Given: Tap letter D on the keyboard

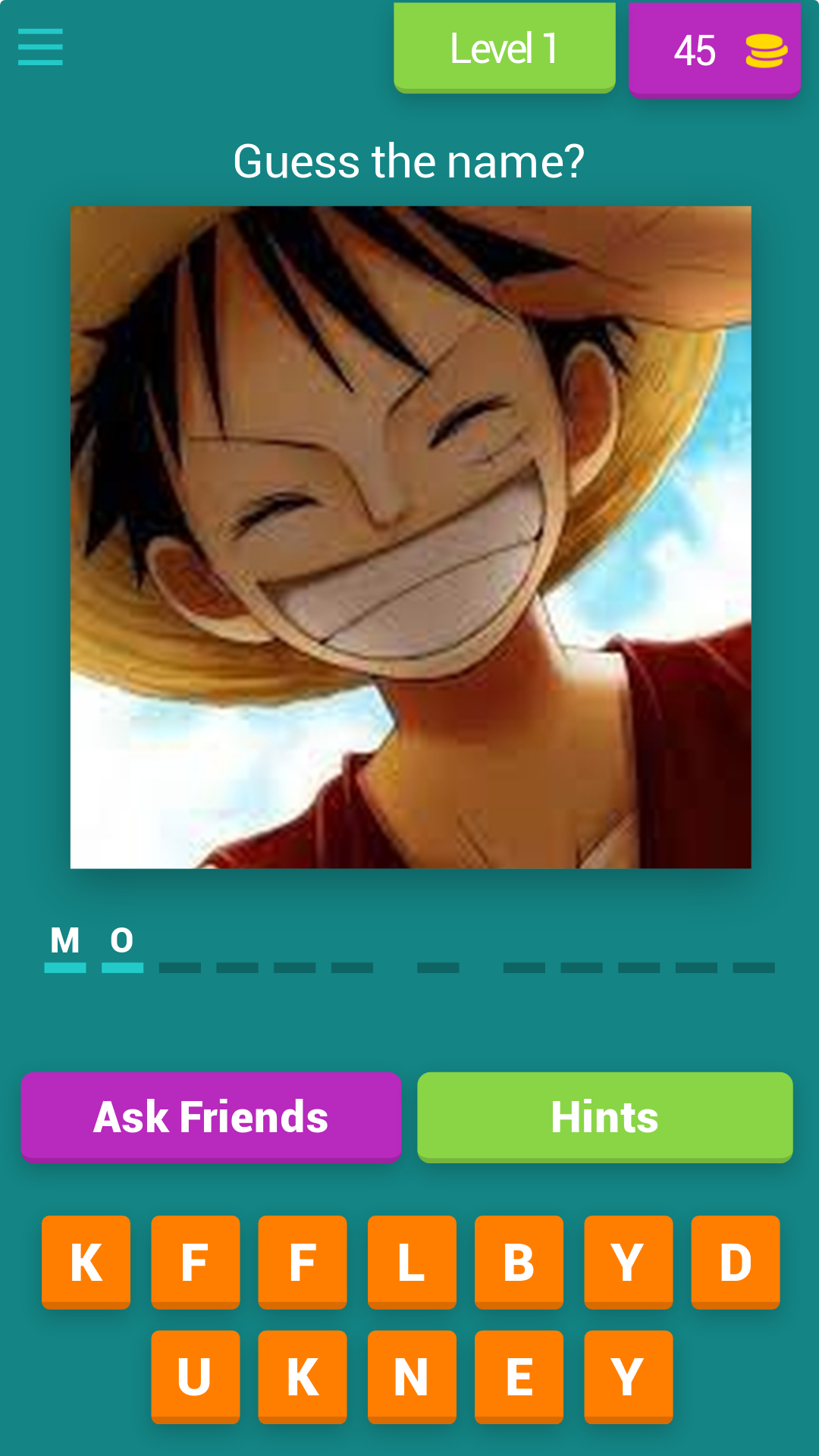Looking at the screenshot, I should pos(734,1262).
